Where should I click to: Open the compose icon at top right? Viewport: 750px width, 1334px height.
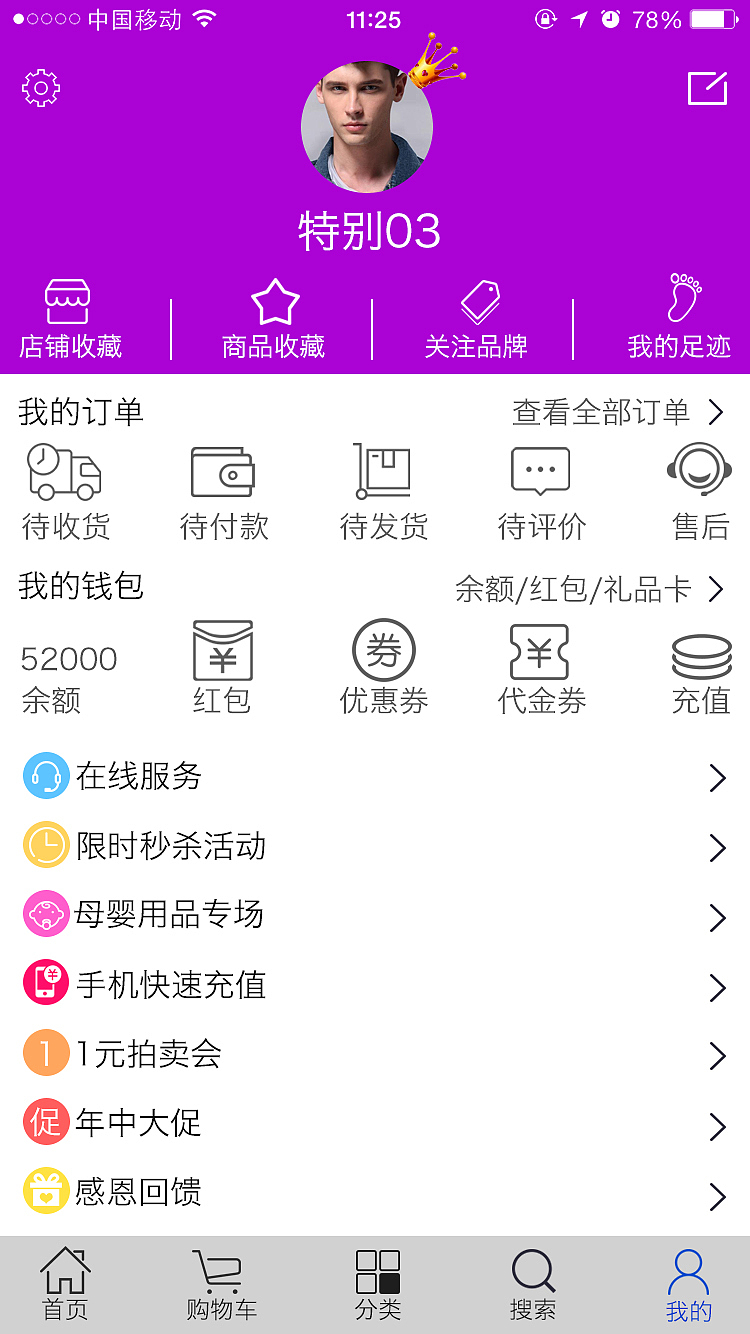708,88
